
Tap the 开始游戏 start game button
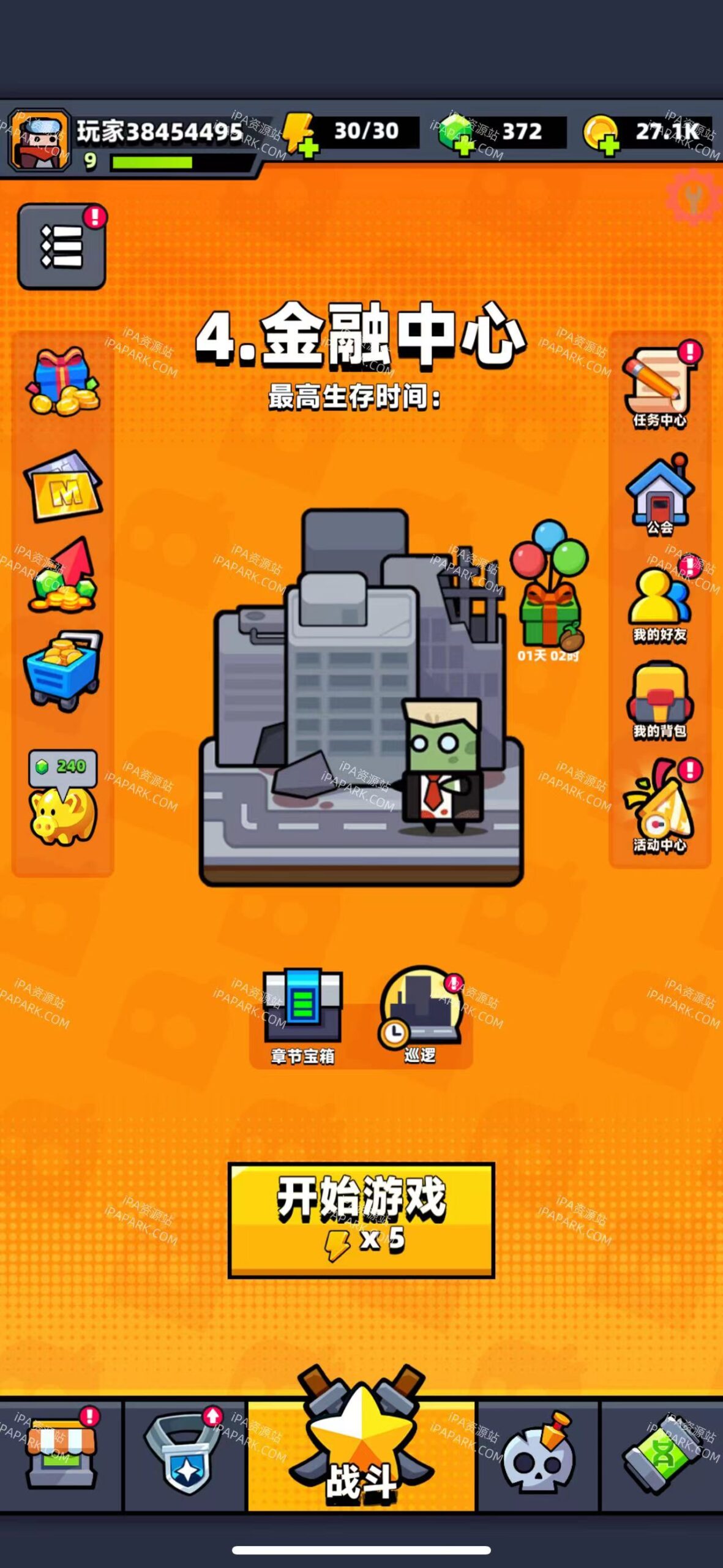point(361,1219)
